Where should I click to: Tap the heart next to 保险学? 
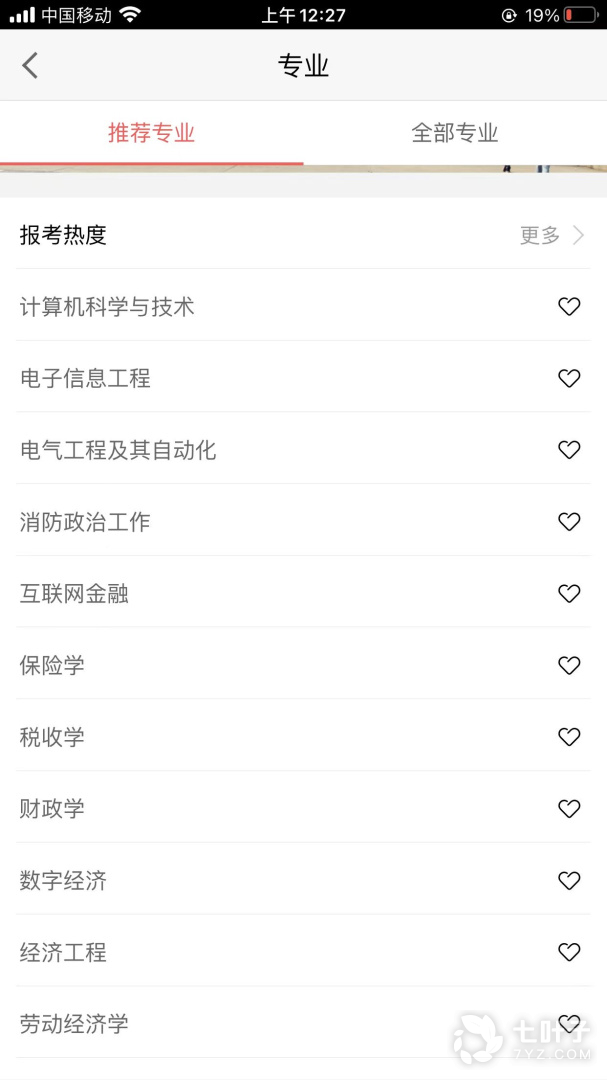click(569, 666)
